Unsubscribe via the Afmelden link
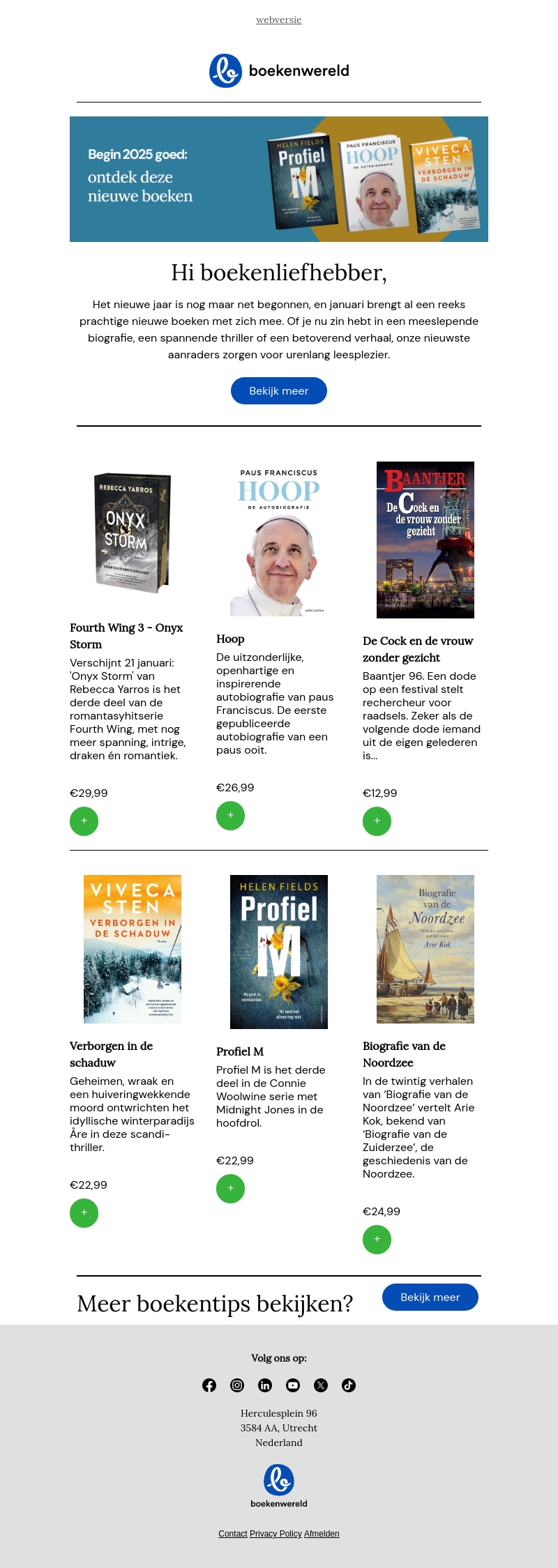Viewport: 558px width, 1568px height. (322, 1534)
